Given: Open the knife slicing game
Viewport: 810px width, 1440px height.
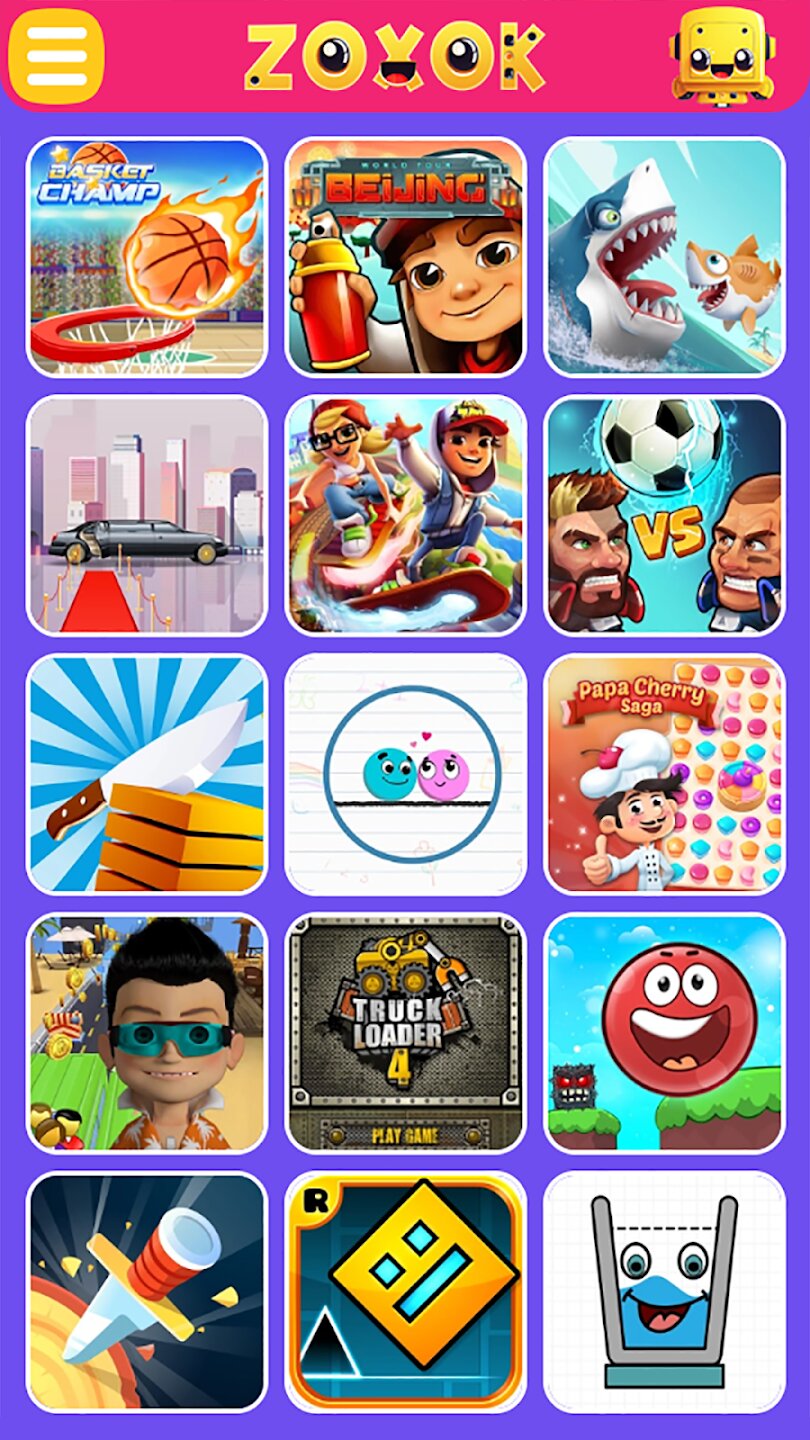Looking at the screenshot, I should pos(147,774).
